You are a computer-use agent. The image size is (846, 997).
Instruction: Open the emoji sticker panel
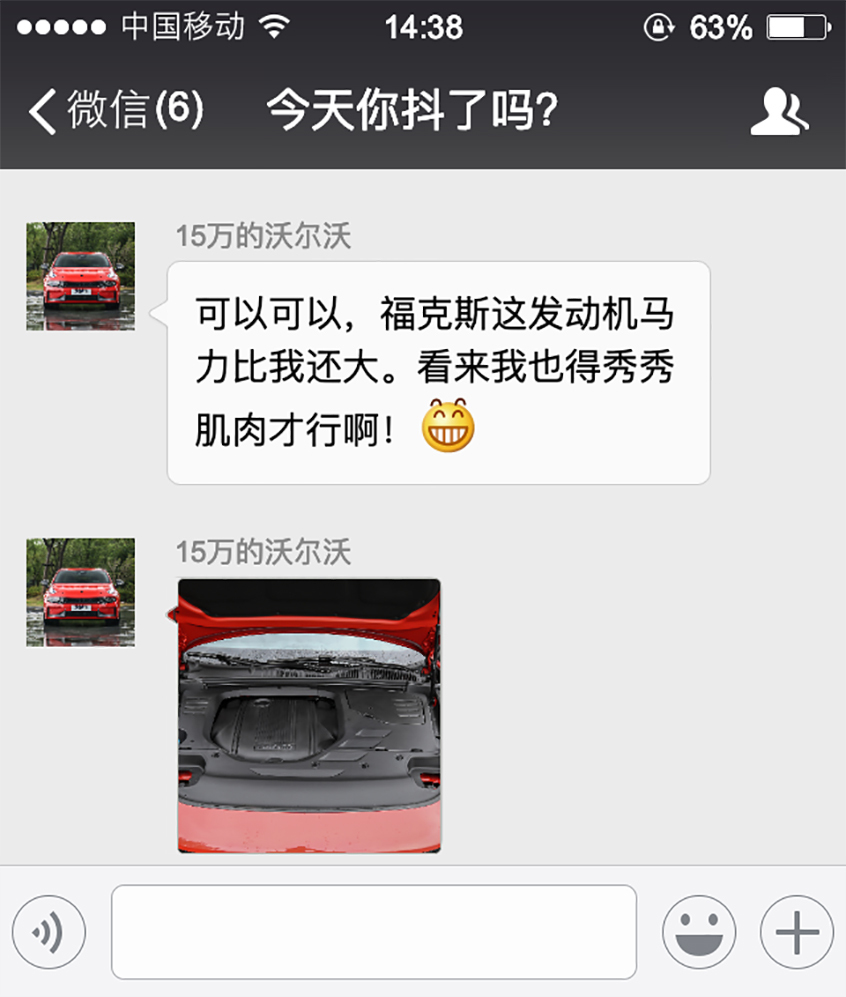pyautogui.click(x=699, y=933)
